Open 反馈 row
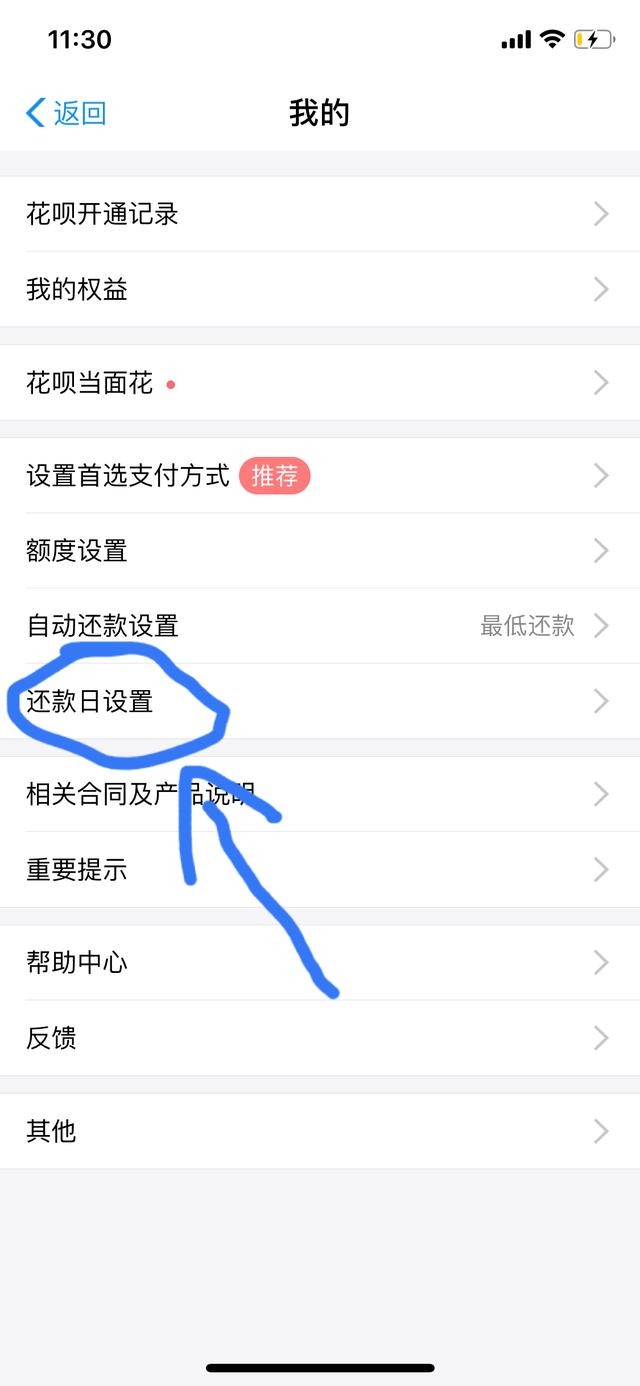Viewport: 640px width, 1386px height. (x=320, y=1038)
